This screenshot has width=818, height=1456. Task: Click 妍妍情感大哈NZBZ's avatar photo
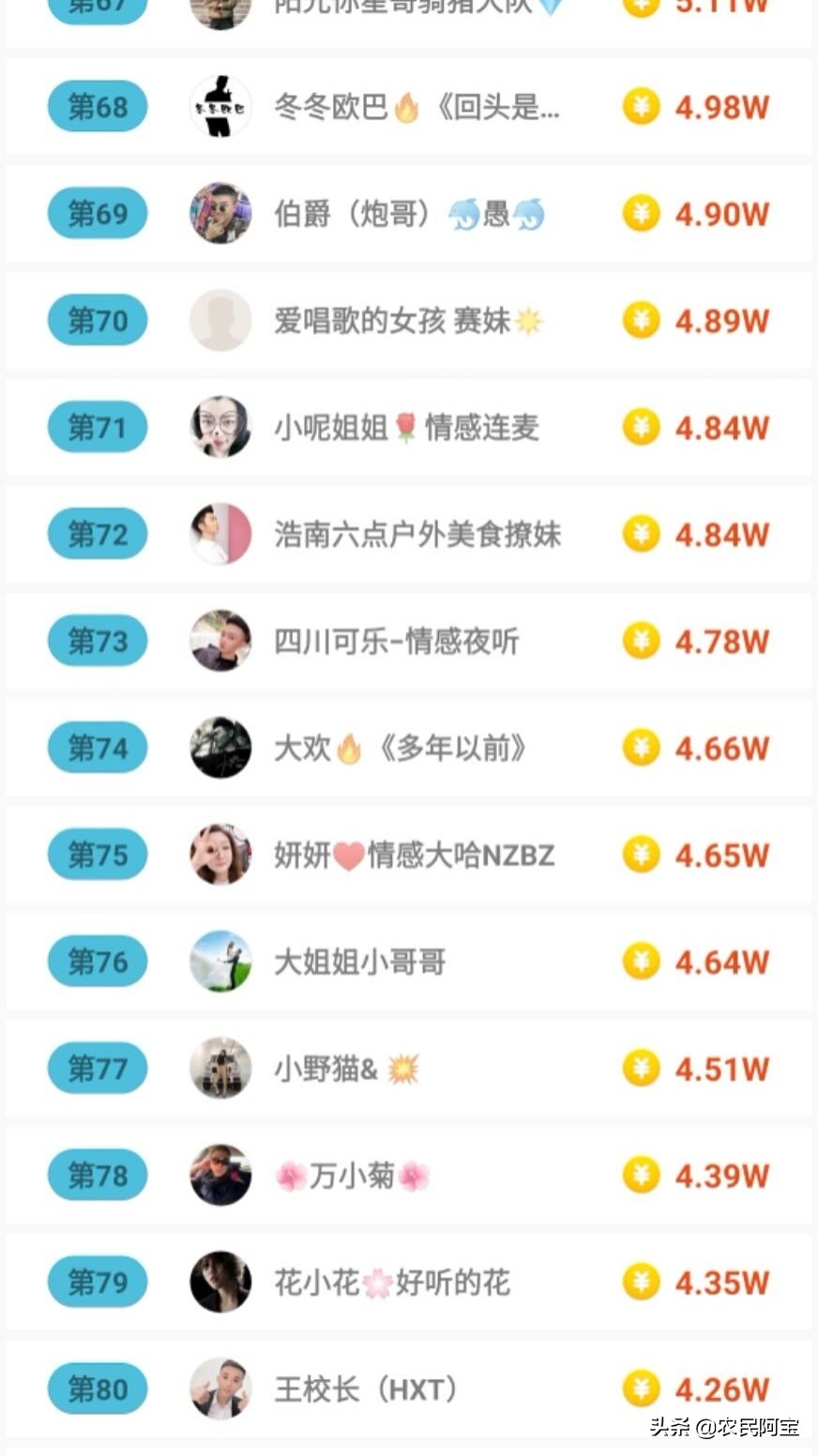pyautogui.click(x=220, y=855)
